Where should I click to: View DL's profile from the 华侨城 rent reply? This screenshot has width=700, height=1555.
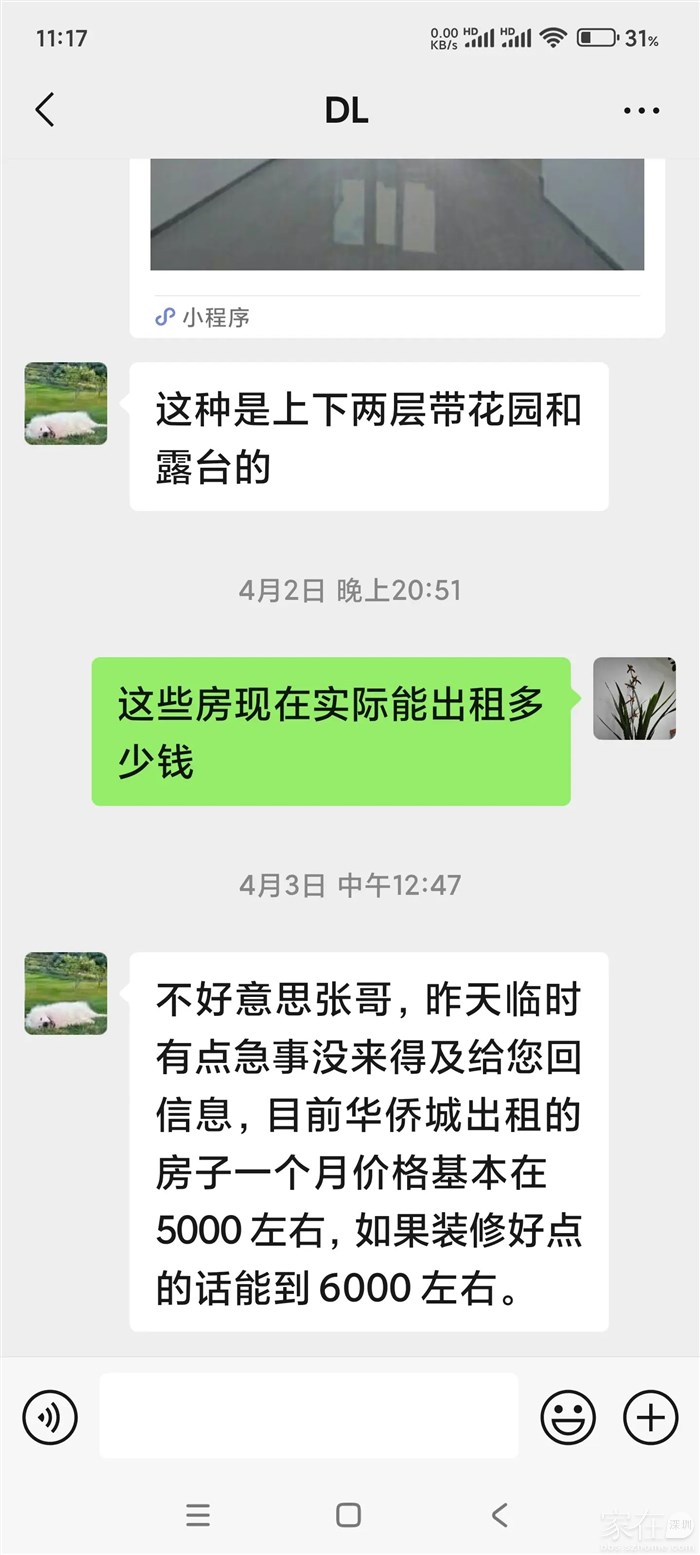[x=66, y=993]
